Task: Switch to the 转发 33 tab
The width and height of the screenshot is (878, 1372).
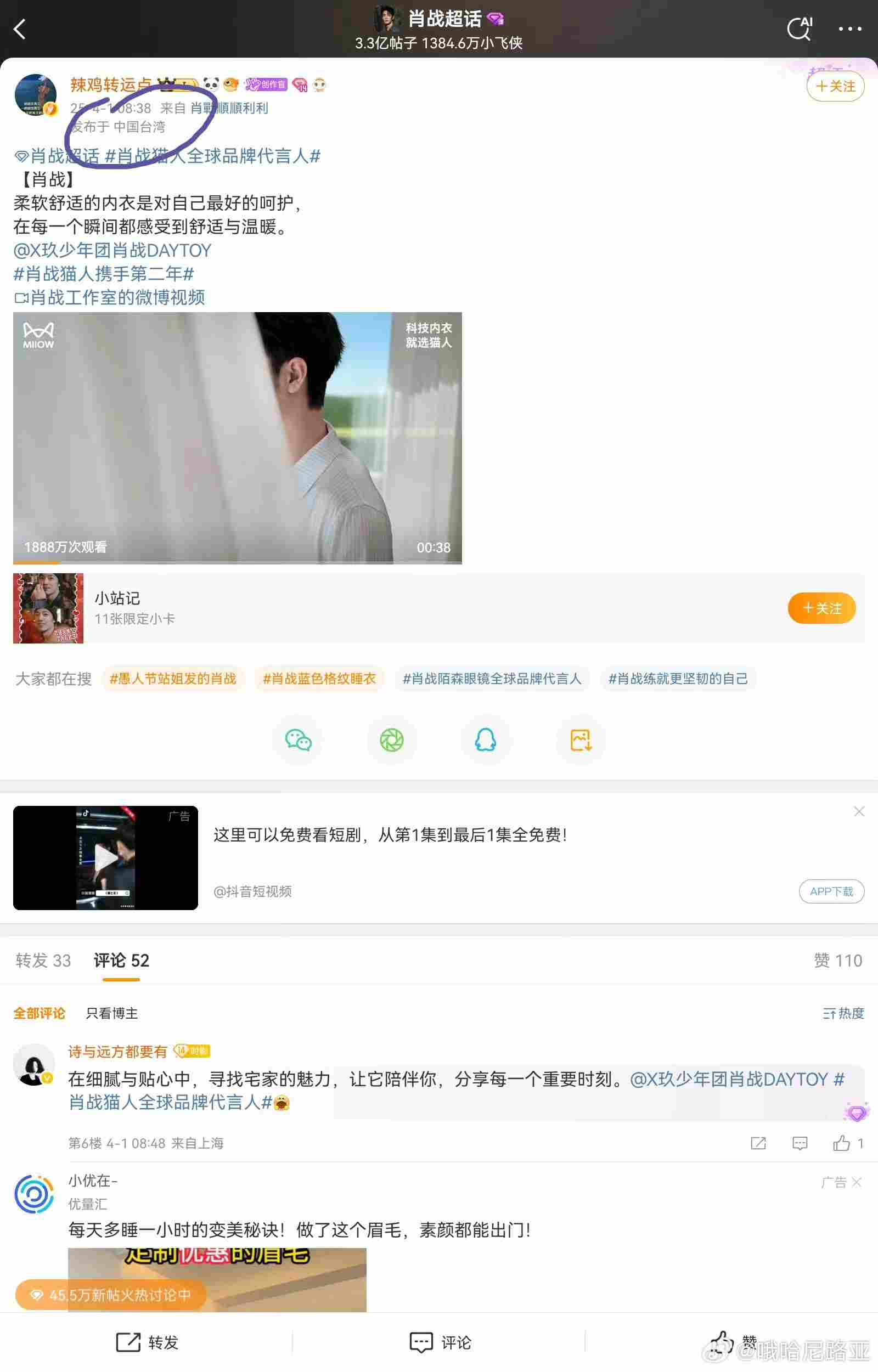Action: [x=43, y=961]
